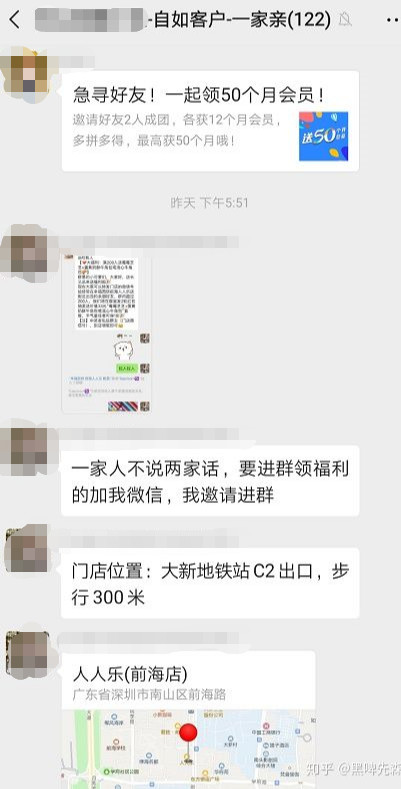The height and width of the screenshot is (789, 401).
Task: Open the 人人乐(前海店) location card
Action: 189,720
